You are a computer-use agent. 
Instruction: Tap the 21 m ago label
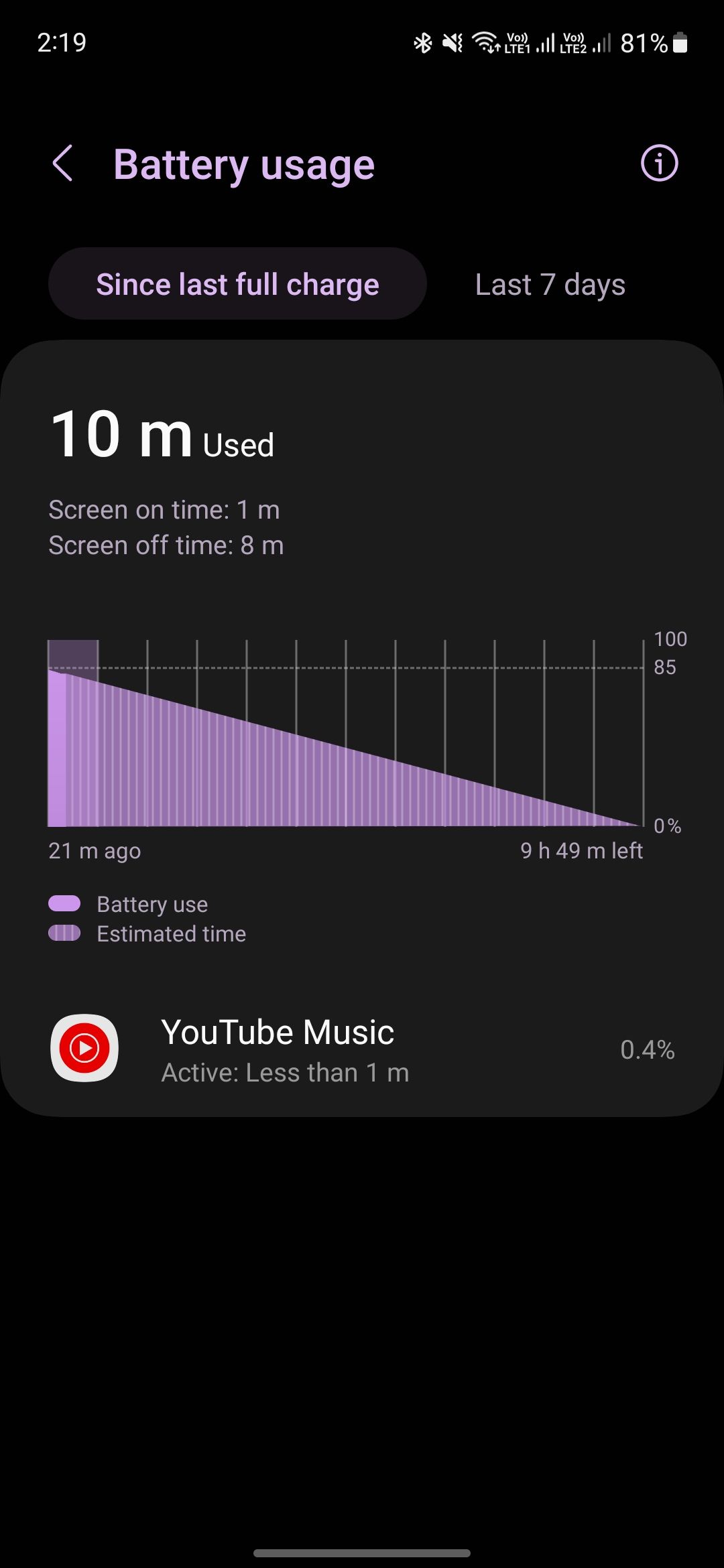[x=95, y=850]
